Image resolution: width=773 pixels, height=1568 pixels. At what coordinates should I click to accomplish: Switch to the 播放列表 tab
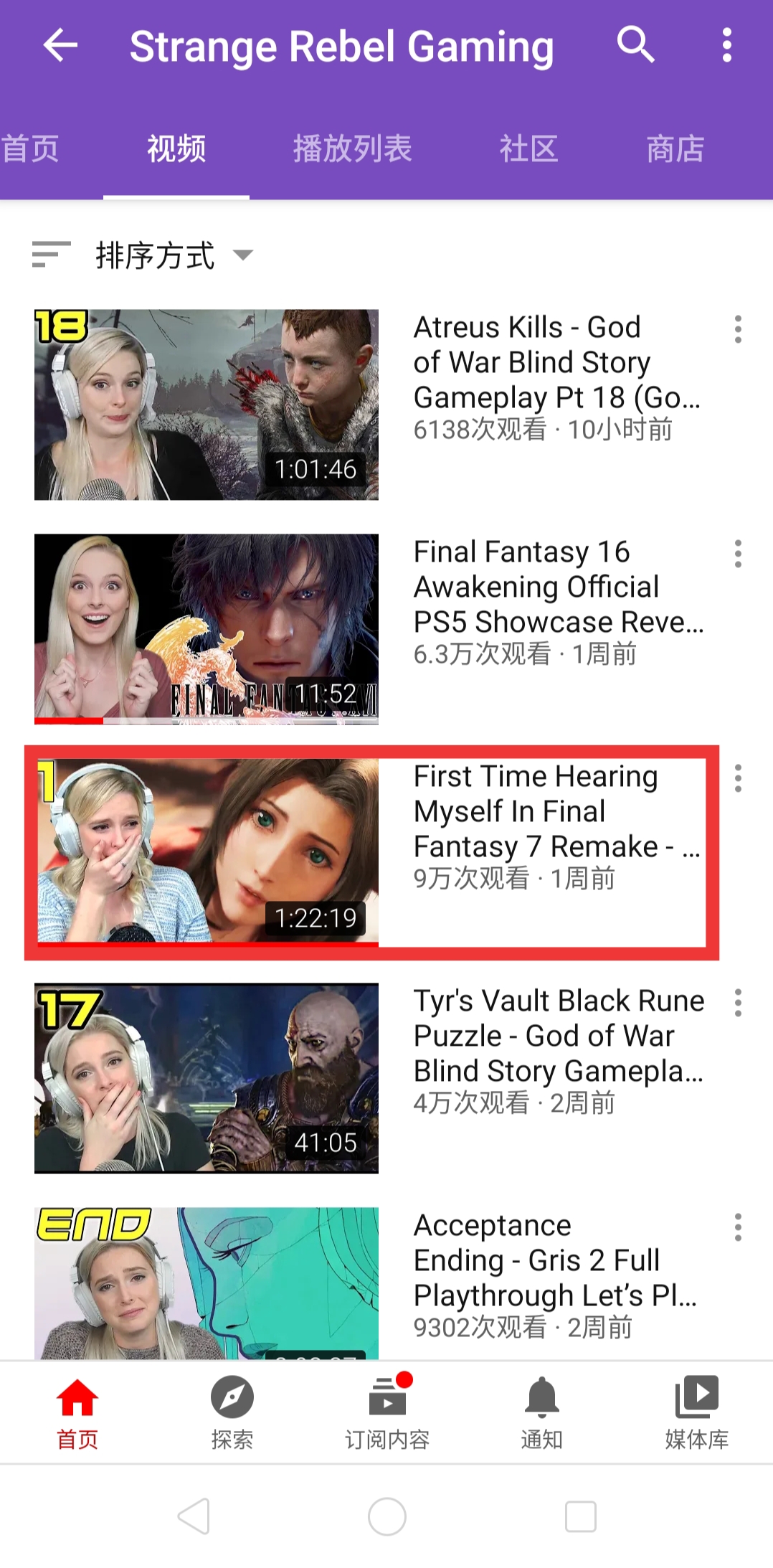point(352,149)
